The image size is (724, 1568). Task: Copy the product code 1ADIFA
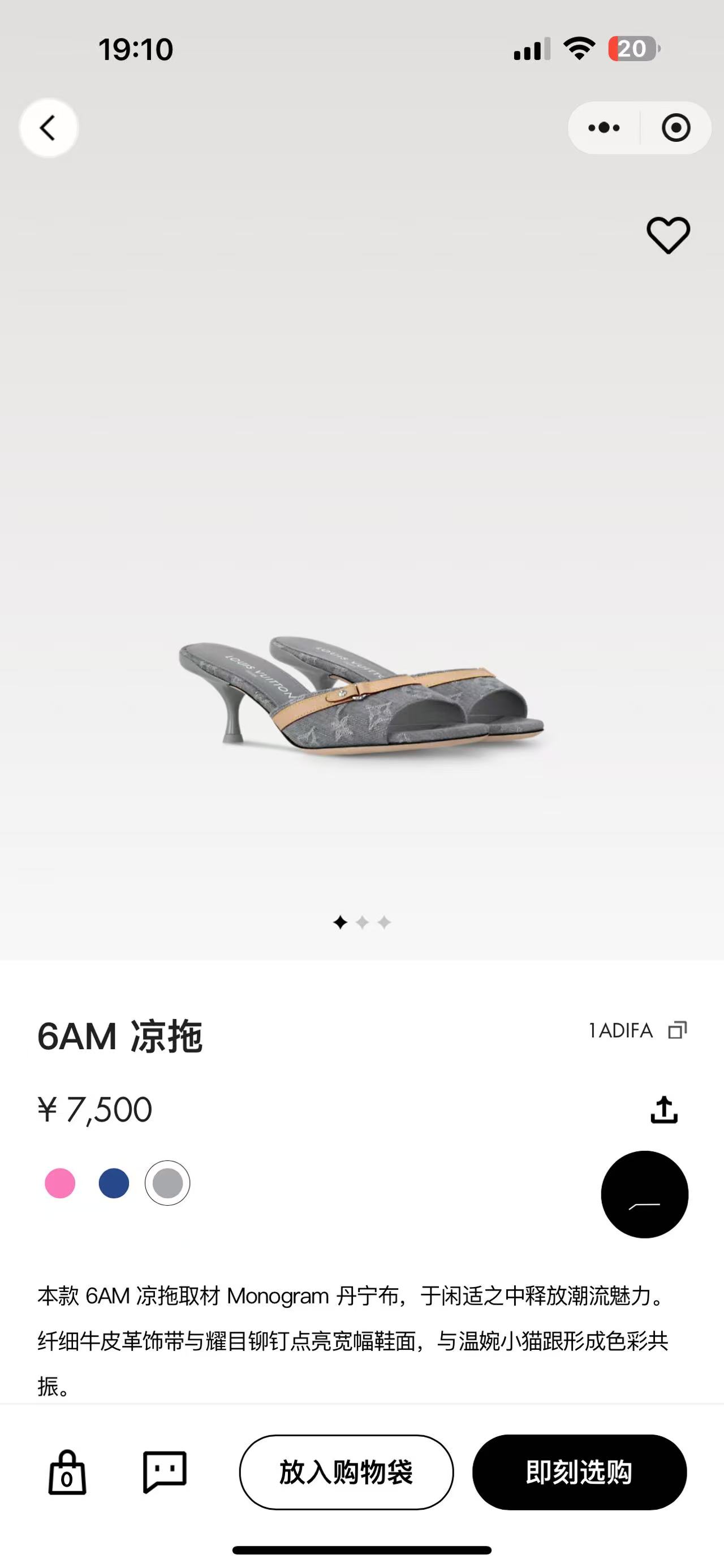(x=678, y=1030)
